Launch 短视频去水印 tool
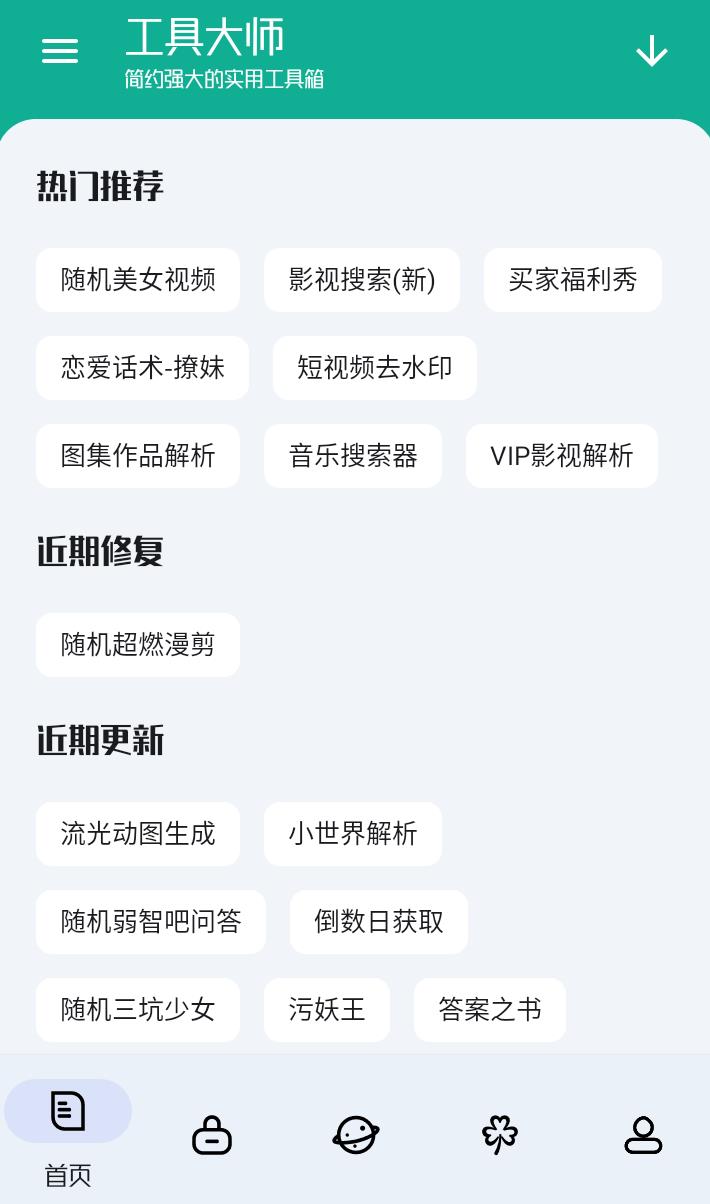 click(x=374, y=368)
